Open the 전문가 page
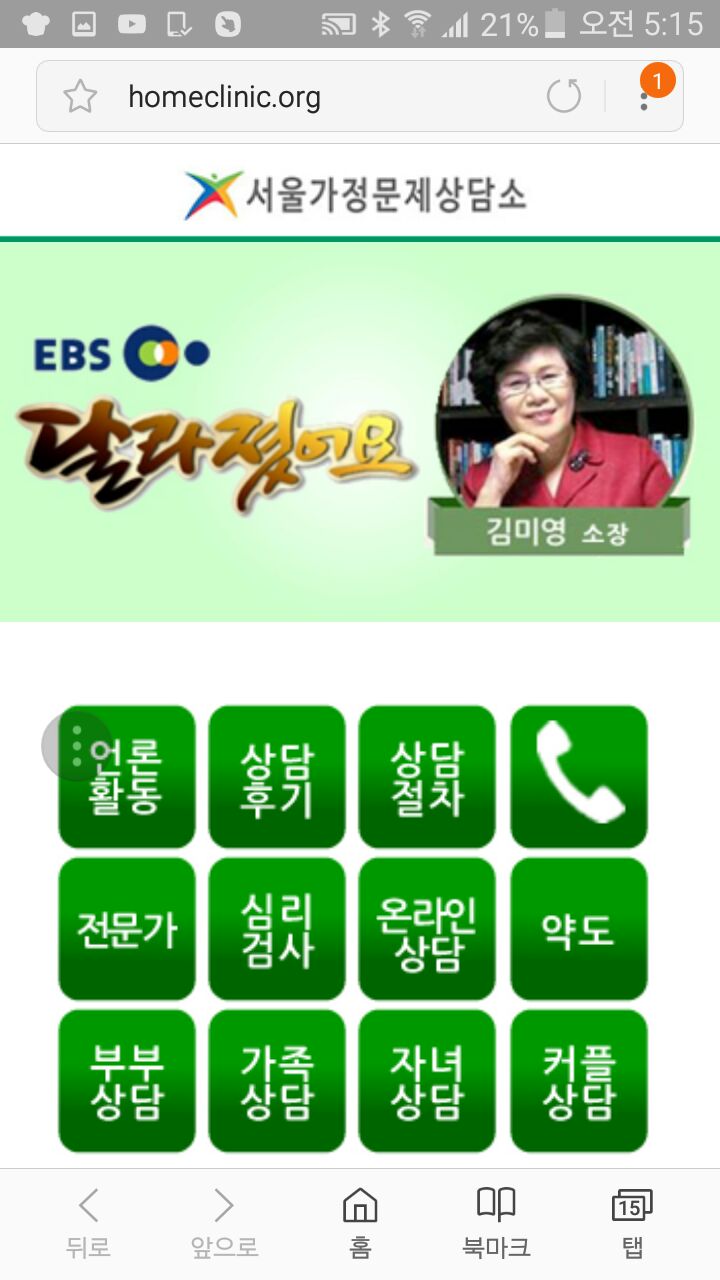This screenshot has width=720, height=1280. tap(127, 929)
